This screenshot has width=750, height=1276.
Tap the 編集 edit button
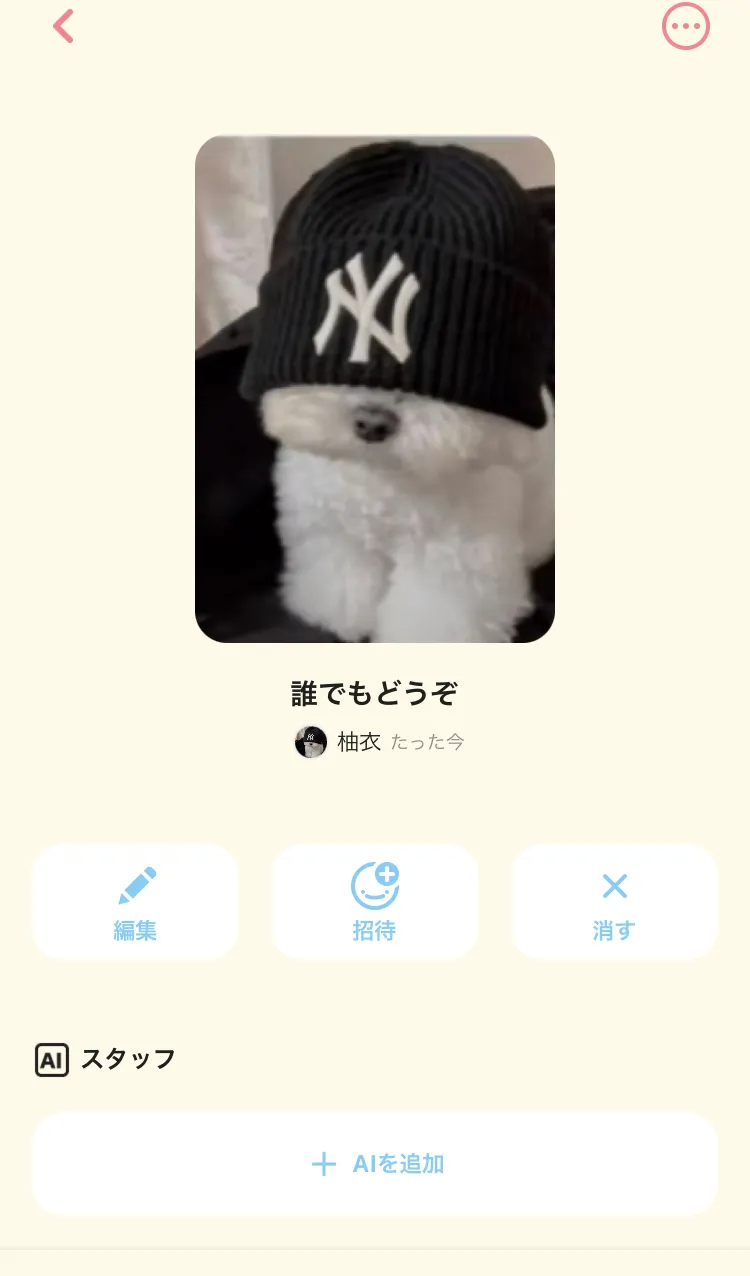click(135, 902)
